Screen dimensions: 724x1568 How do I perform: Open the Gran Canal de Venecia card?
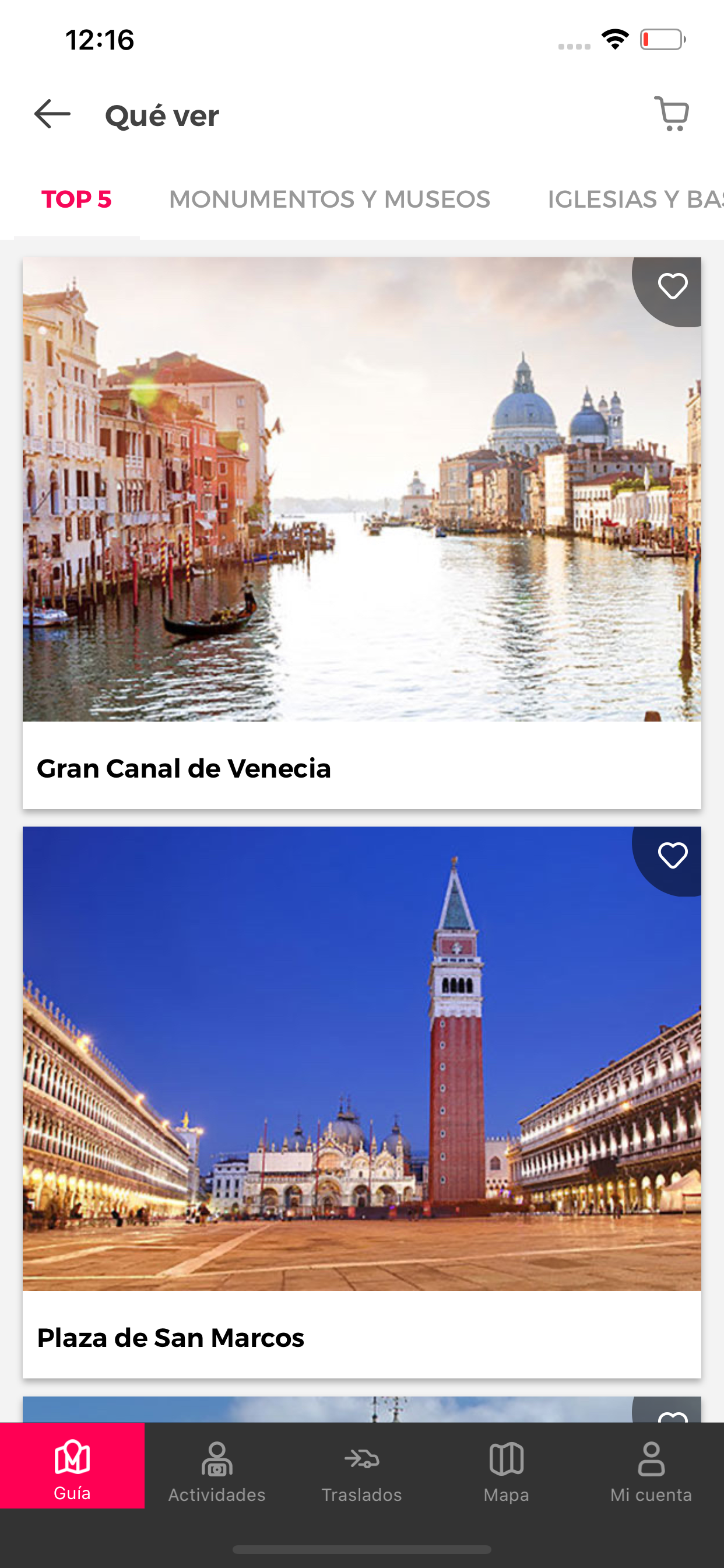pos(362,533)
